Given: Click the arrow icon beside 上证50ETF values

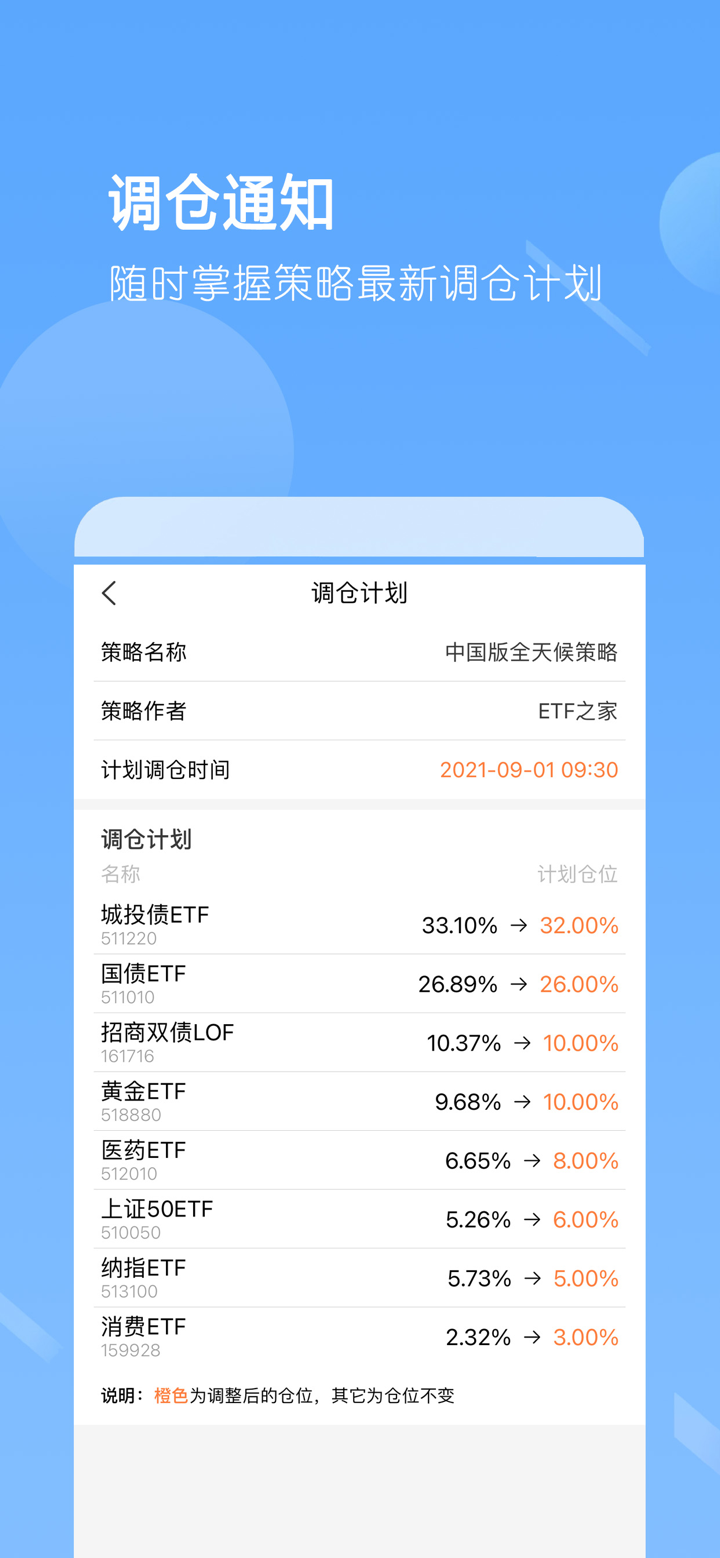Looking at the screenshot, I should (535, 1219).
